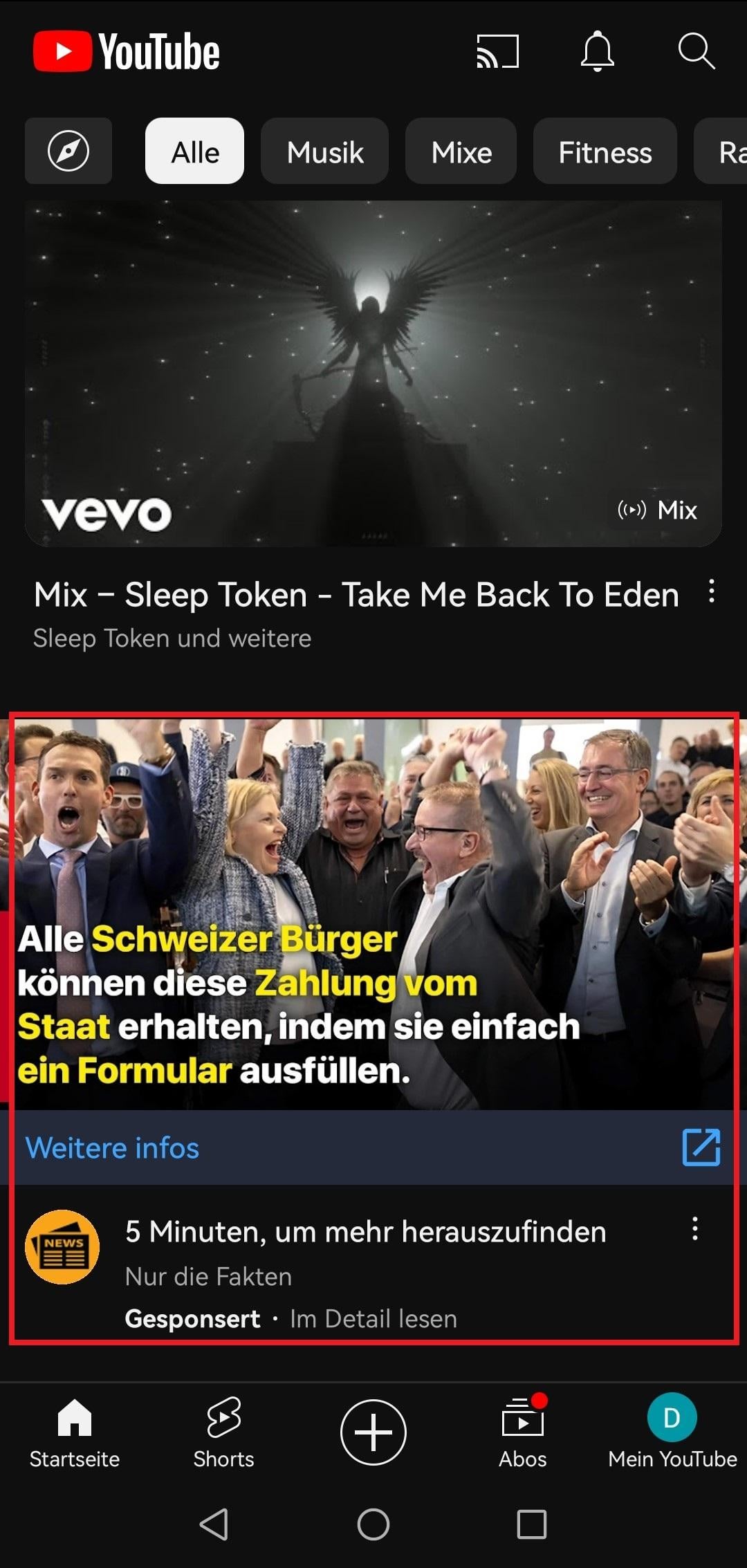Select the Musik filter chip
Viewport: 747px width, 1568px height.
(x=324, y=151)
